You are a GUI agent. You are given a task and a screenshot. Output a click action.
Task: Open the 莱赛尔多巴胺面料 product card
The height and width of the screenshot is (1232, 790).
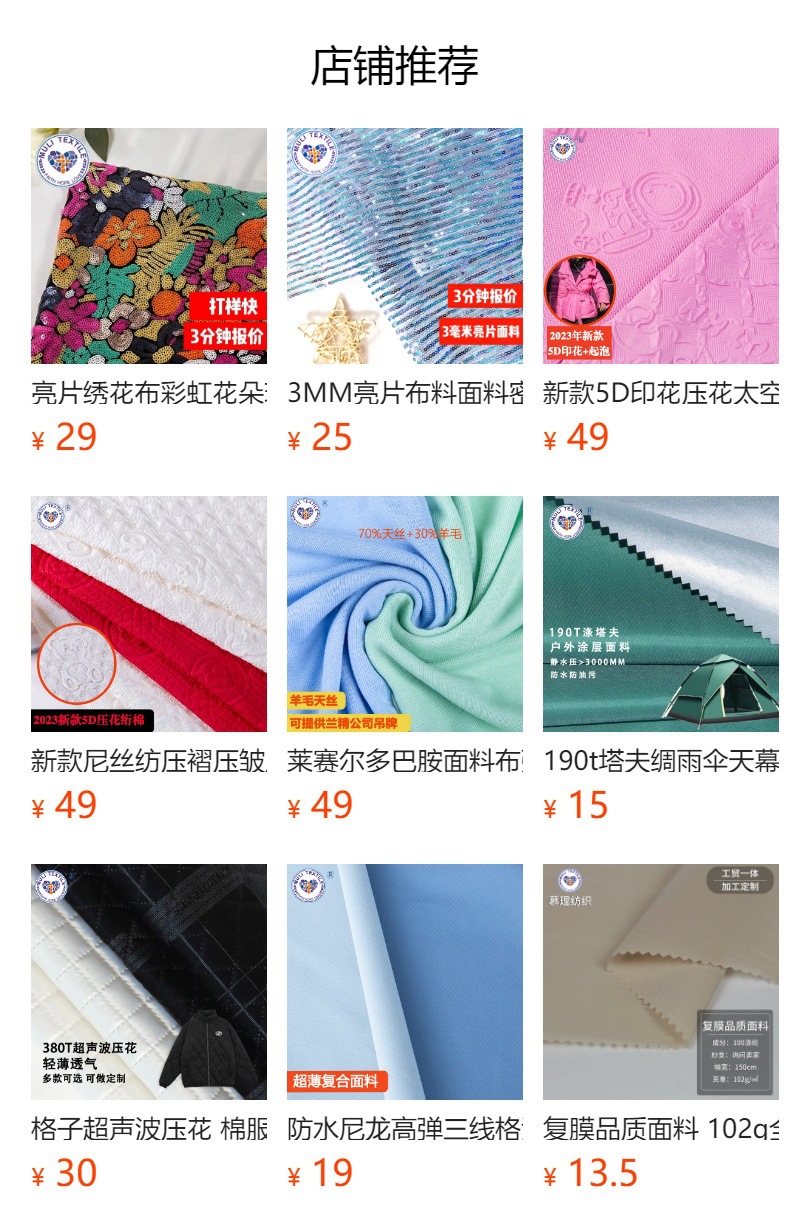tap(405, 614)
